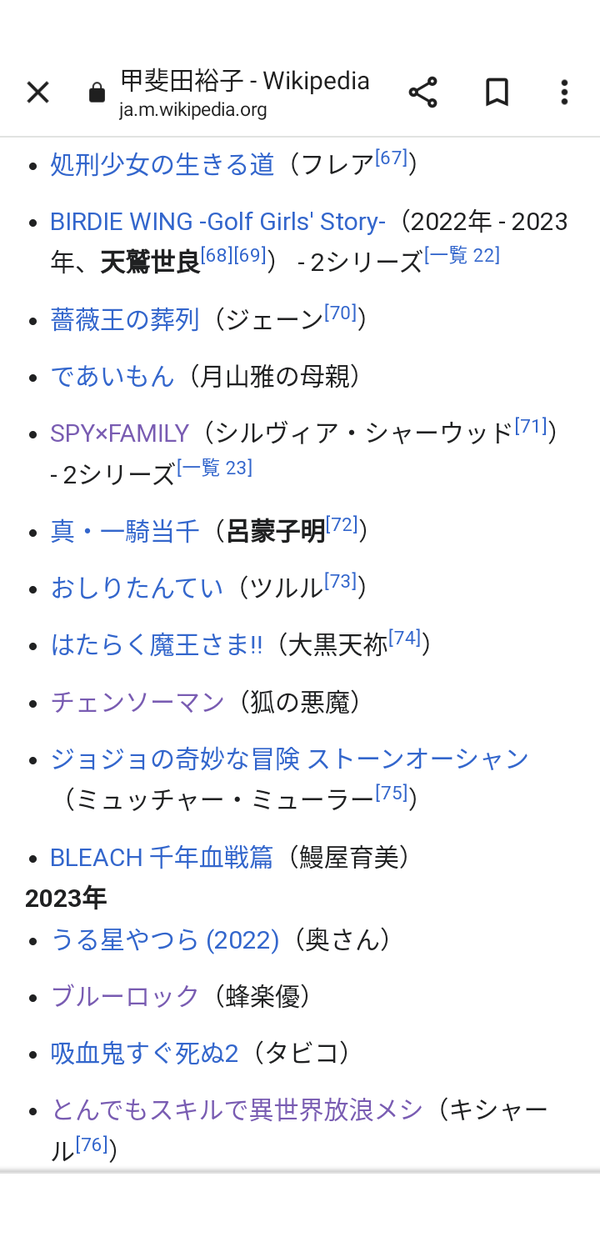Open ジョジョの奇妙な冒険 ストーンオーシャン link

289,758
